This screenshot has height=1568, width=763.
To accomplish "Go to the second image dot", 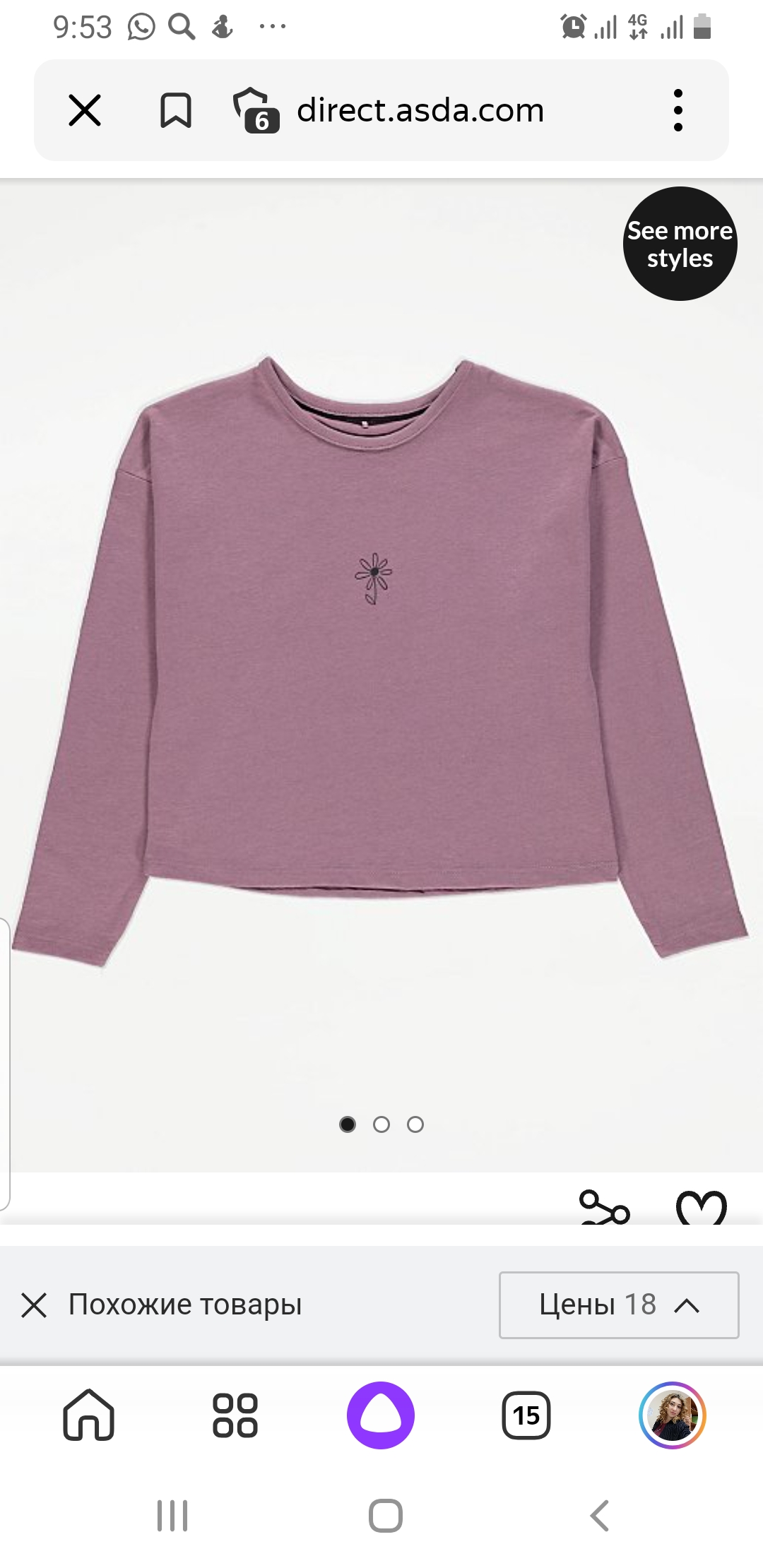I will tap(381, 1124).
